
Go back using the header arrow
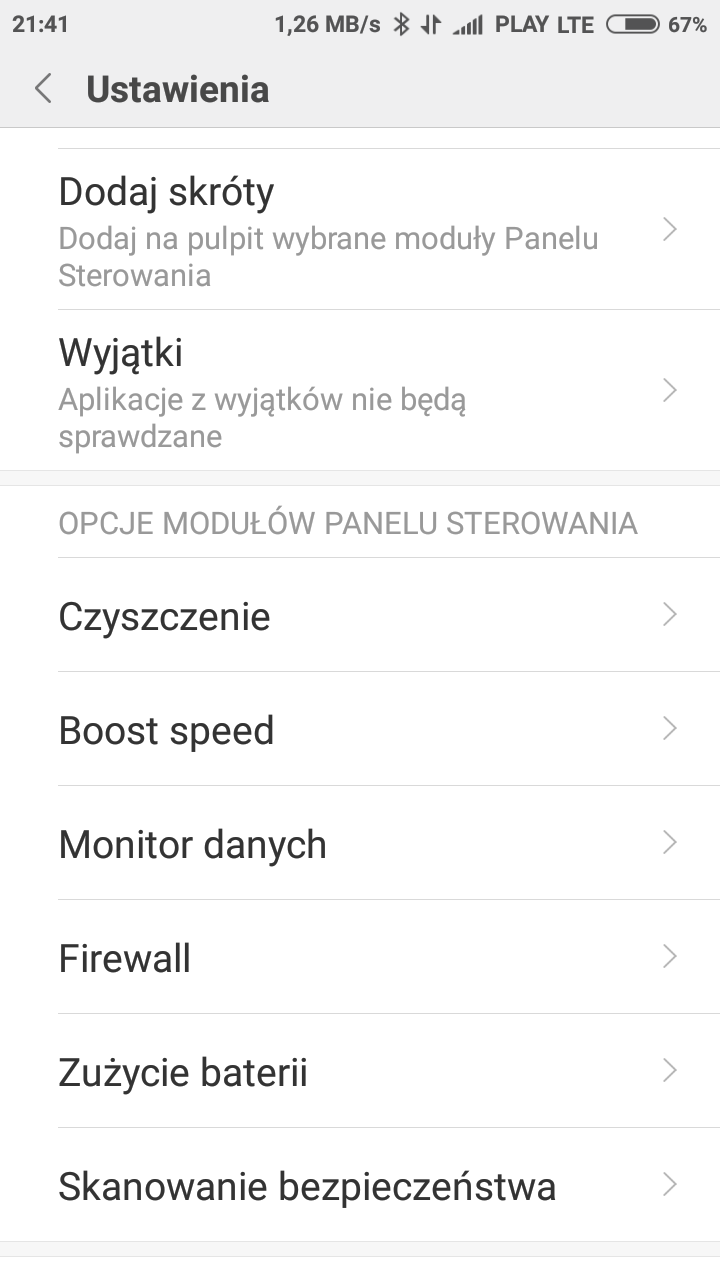(x=43, y=89)
